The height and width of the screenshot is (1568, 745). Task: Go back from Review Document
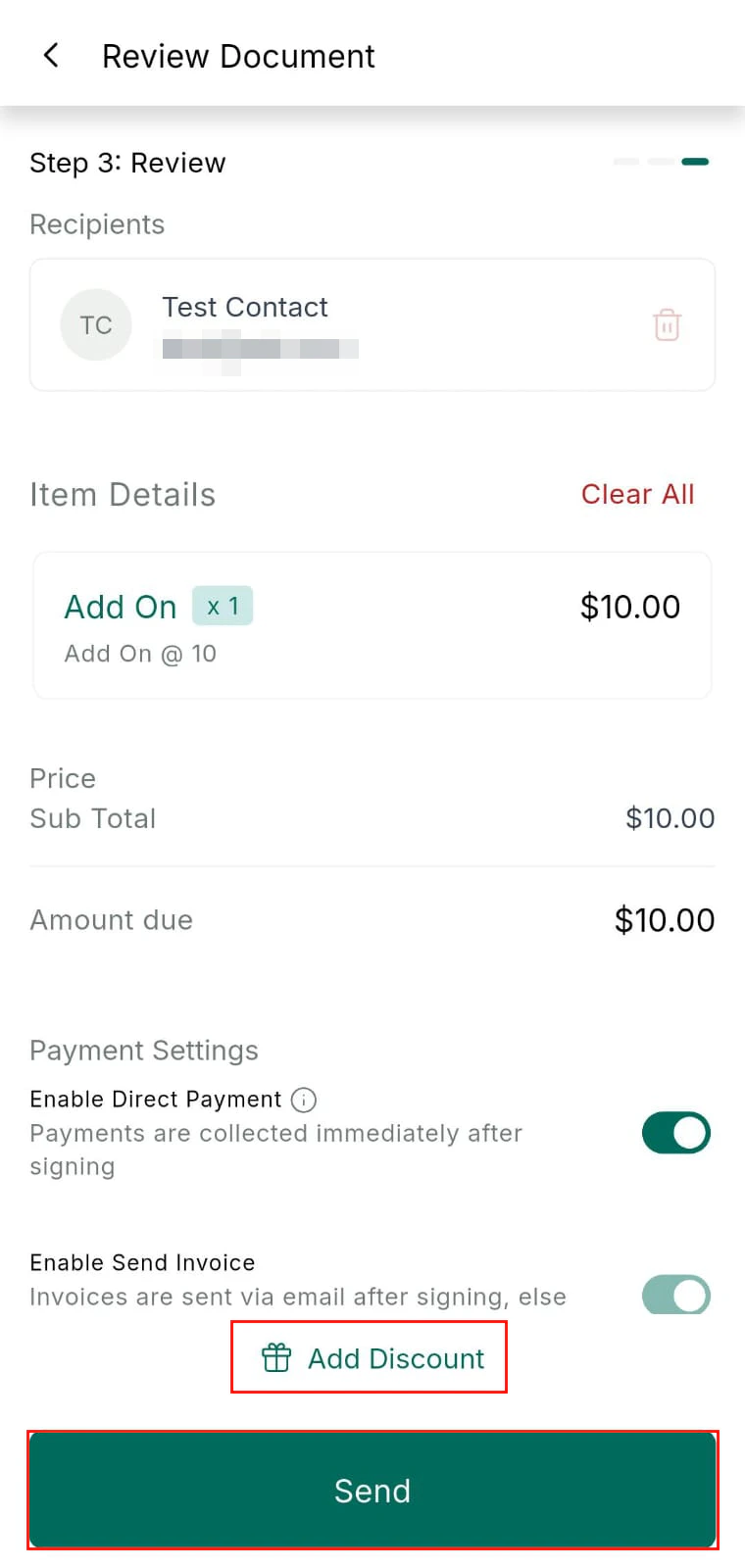tap(52, 56)
